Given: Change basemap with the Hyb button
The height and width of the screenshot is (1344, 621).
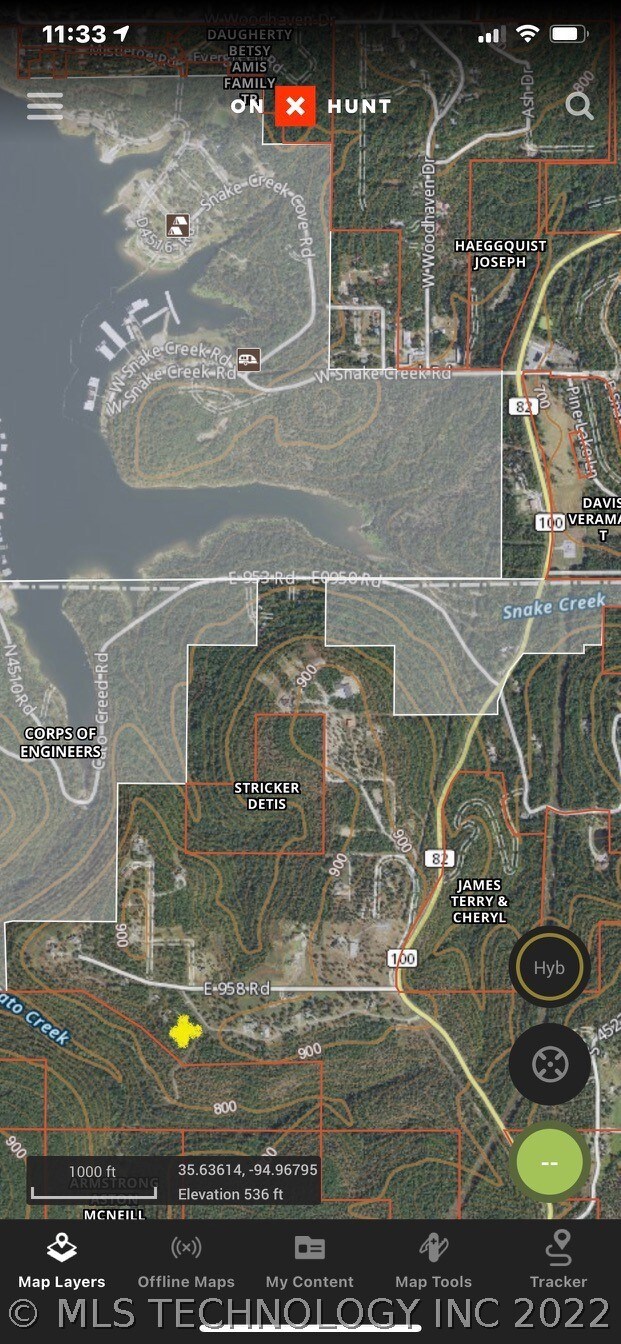Looking at the screenshot, I should pos(549,967).
